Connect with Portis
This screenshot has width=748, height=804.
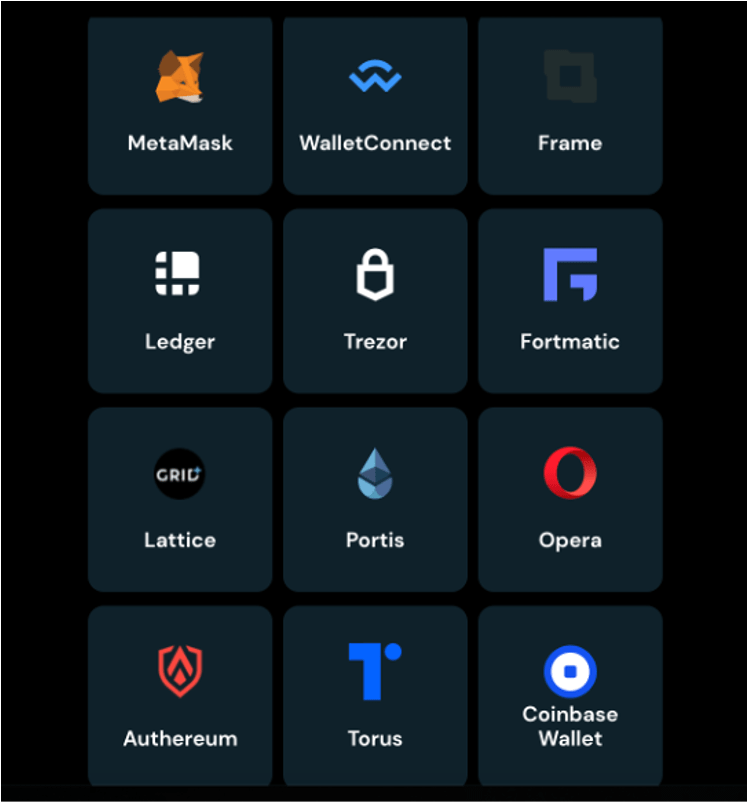point(375,498)
